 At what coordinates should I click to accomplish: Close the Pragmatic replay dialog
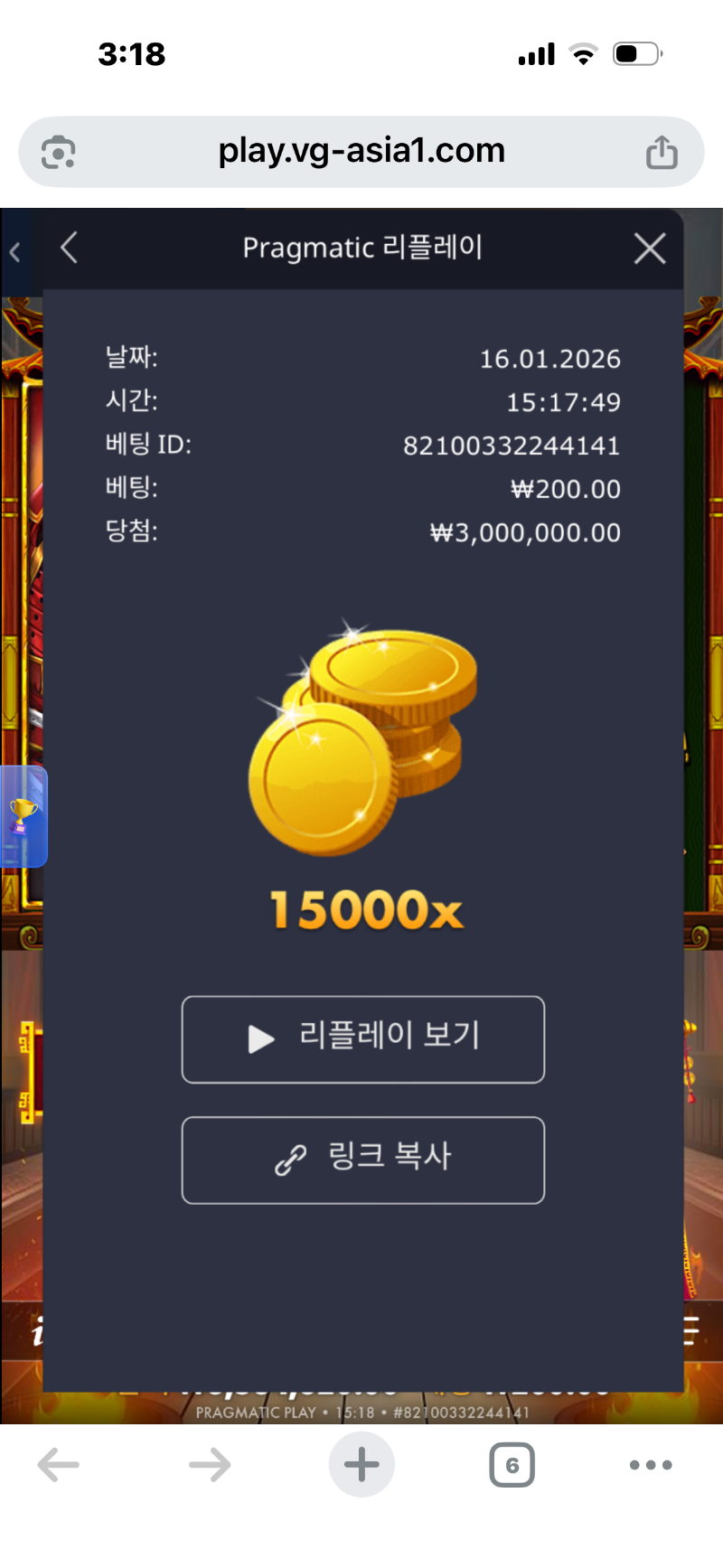click(x=650, y=249)
